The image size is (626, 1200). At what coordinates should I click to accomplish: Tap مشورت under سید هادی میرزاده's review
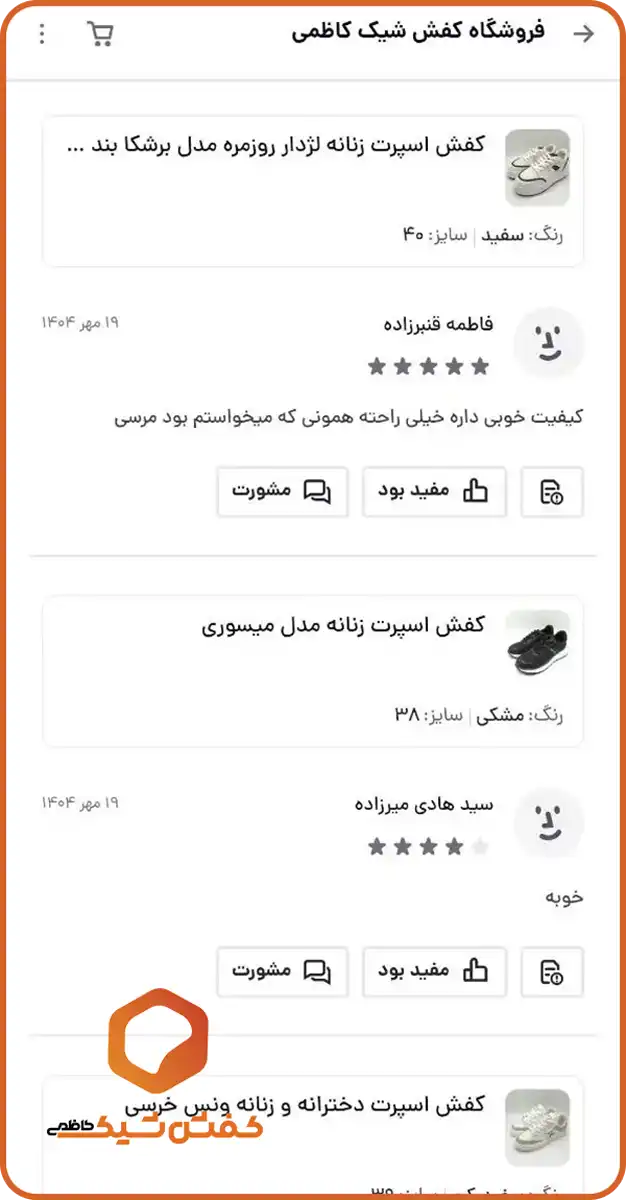pyautogui.click(x=282, y=970)
